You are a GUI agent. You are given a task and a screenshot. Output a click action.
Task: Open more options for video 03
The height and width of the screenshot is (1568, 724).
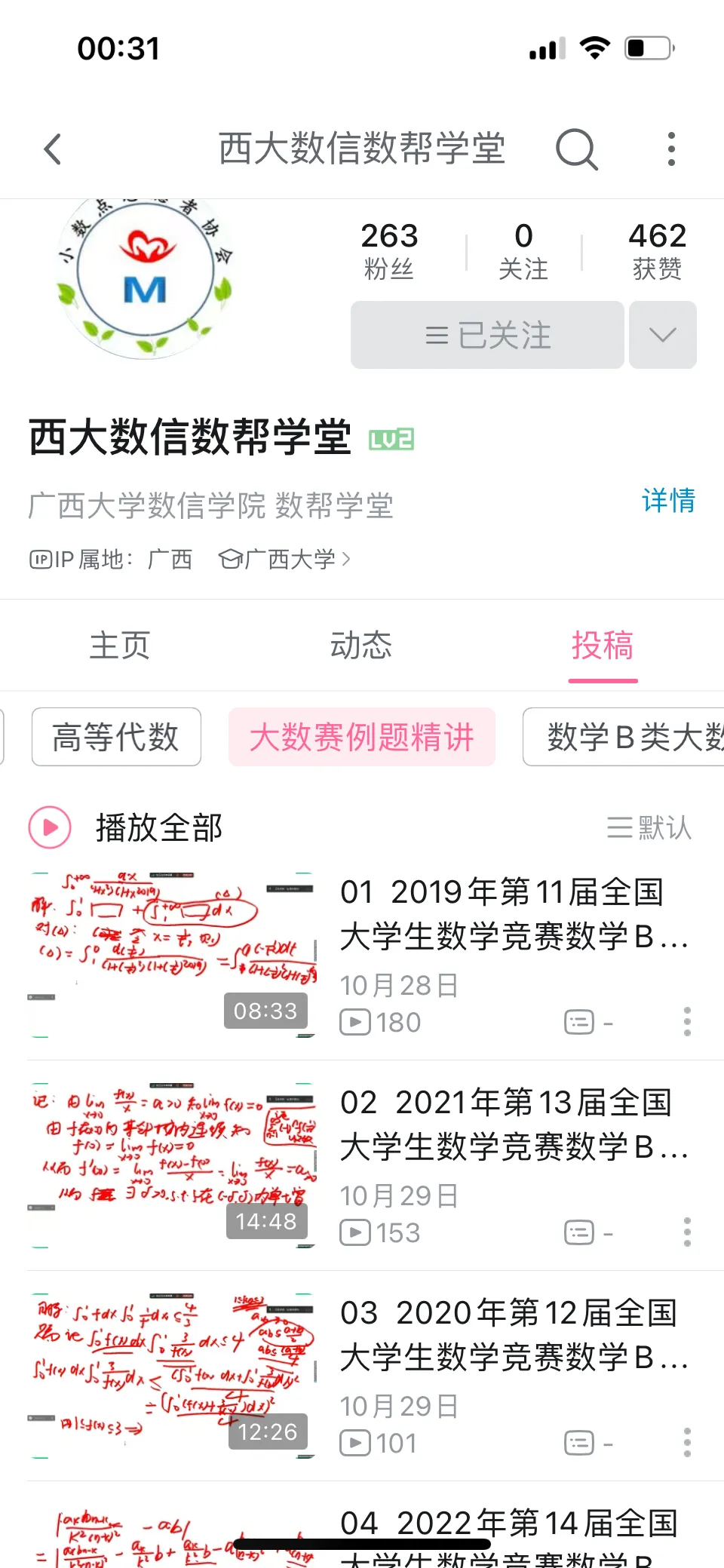click(687, 1442)
